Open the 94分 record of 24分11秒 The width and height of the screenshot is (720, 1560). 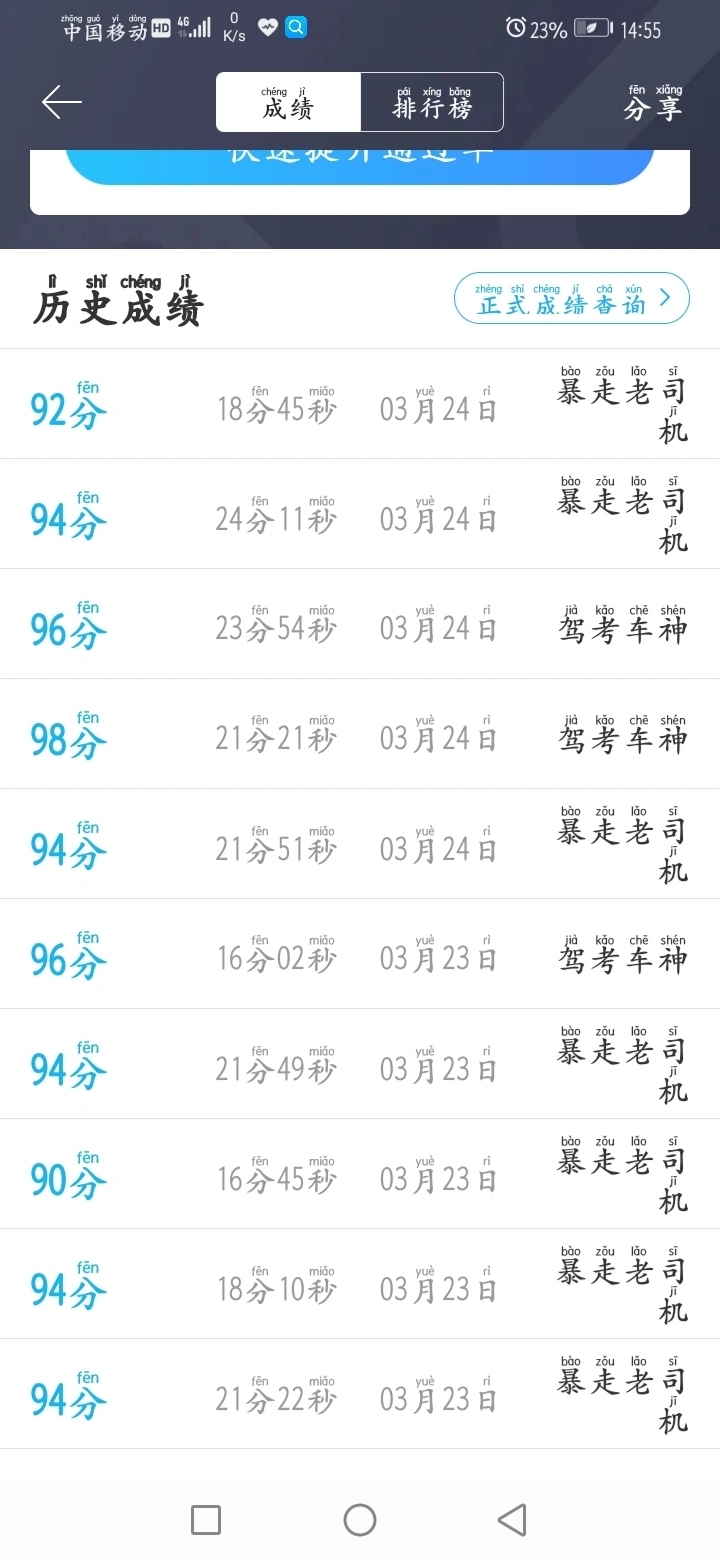click(360, 515)
